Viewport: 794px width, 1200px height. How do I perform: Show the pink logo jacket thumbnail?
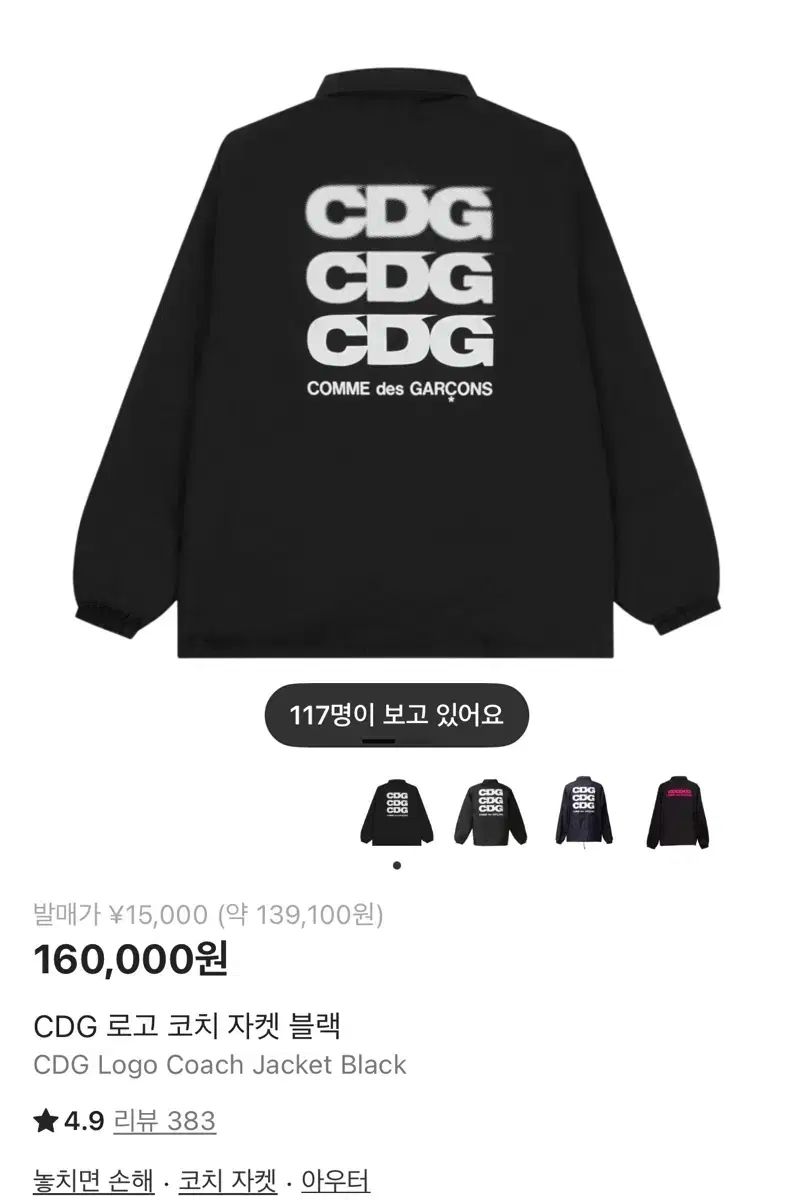685,808
